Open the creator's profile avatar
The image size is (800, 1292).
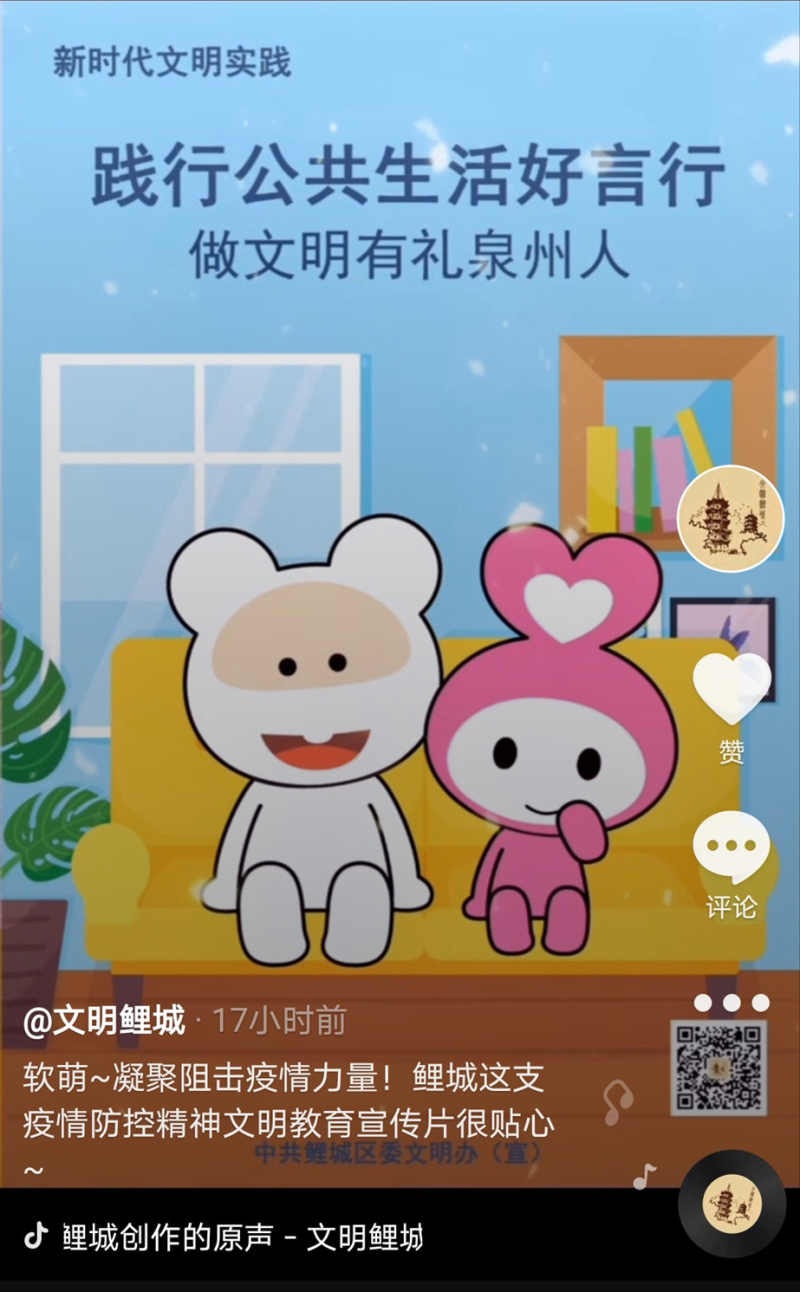pos(730,518)
